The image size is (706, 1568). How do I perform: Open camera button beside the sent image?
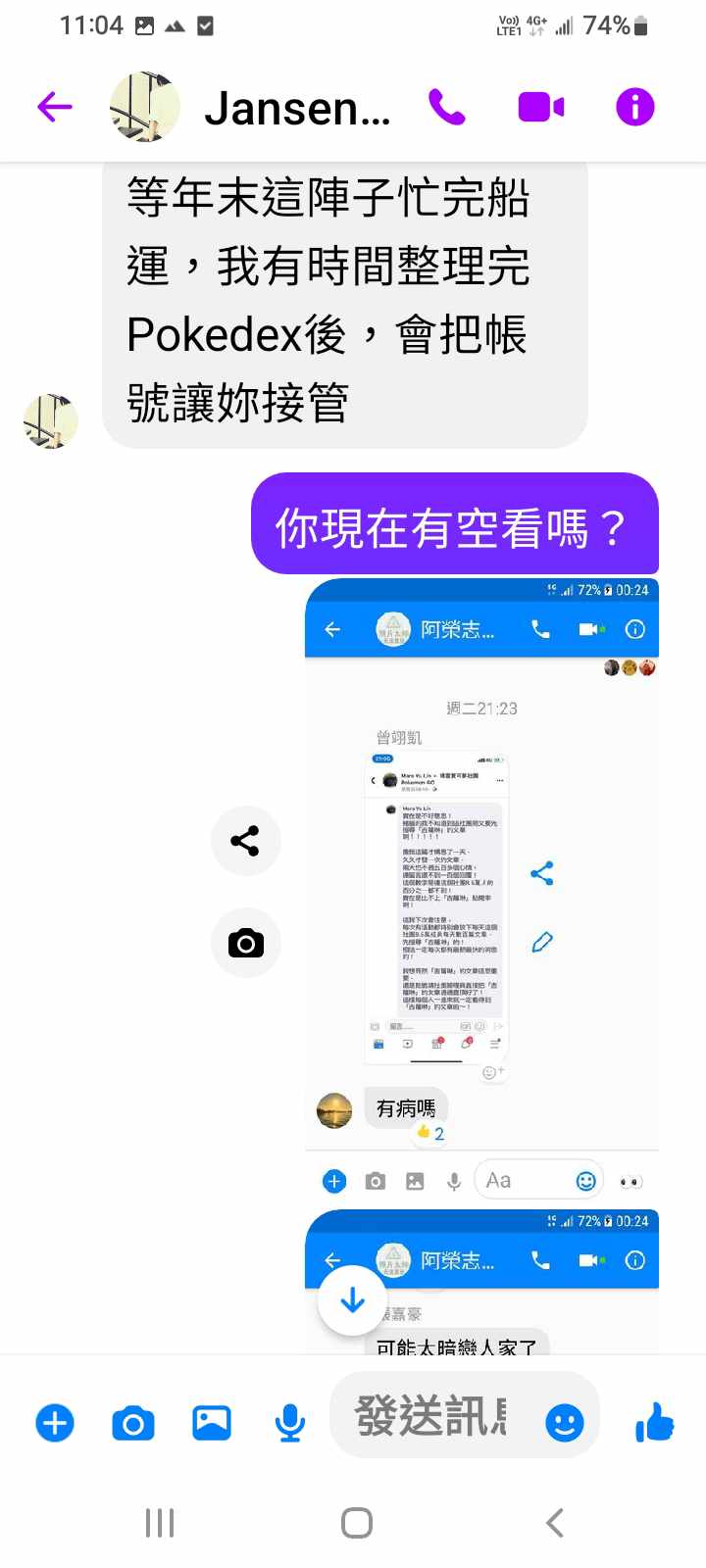[245, 943]
